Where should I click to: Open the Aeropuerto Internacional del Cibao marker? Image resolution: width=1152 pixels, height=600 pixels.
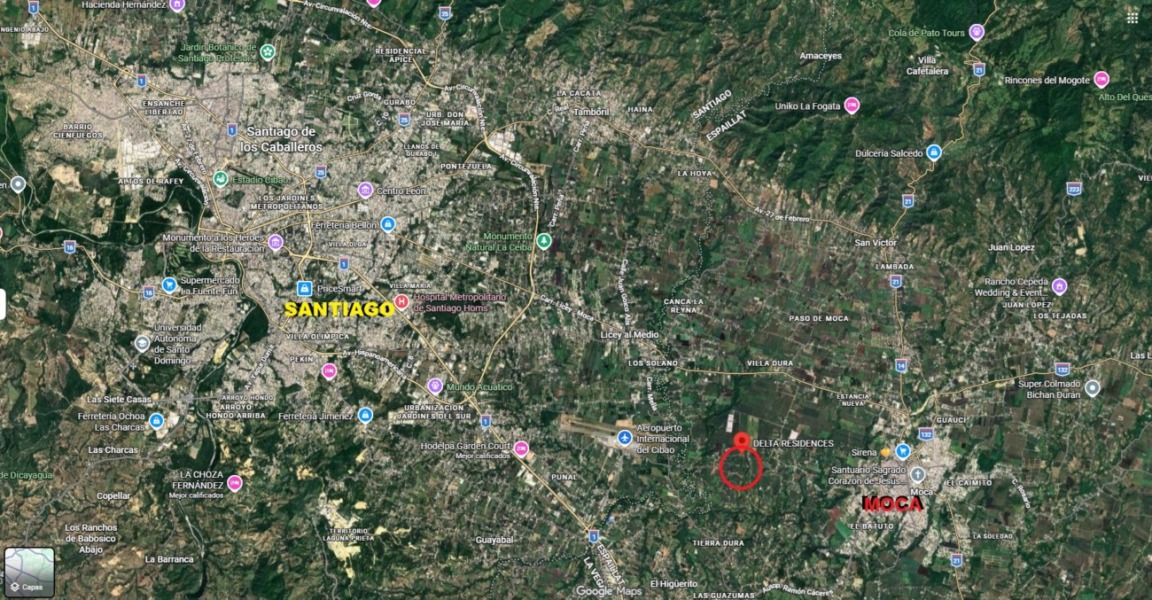pyautogui.click(x=625, y=437)
